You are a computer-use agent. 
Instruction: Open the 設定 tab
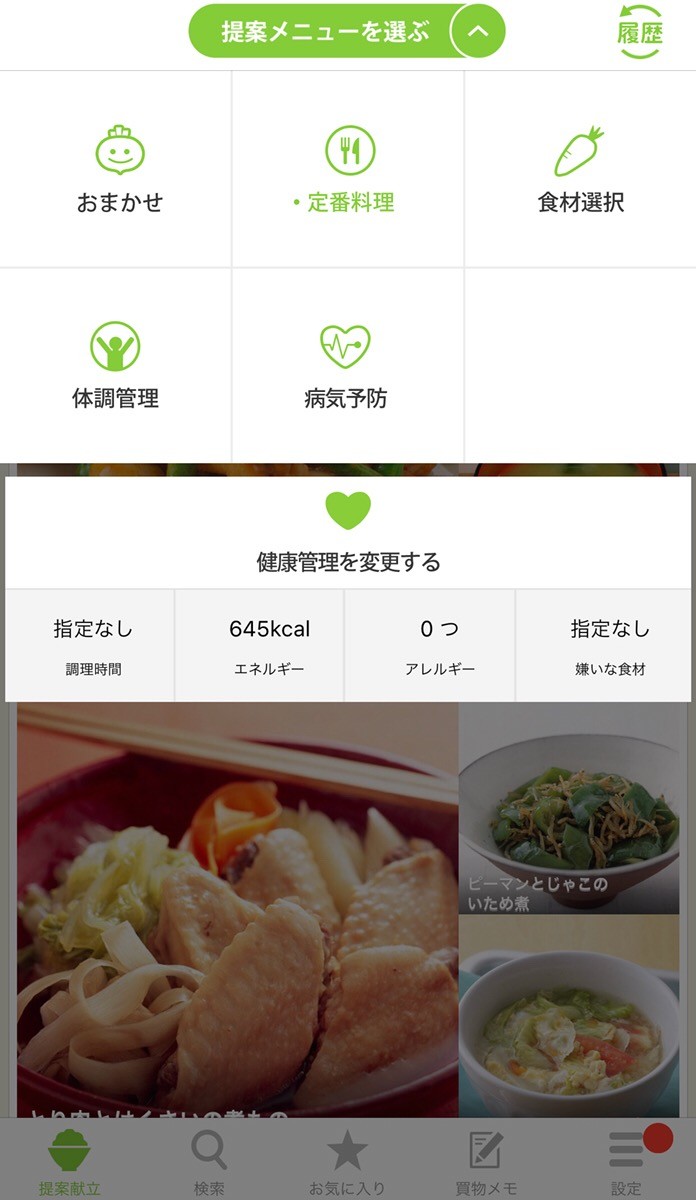coord(627,1162)
